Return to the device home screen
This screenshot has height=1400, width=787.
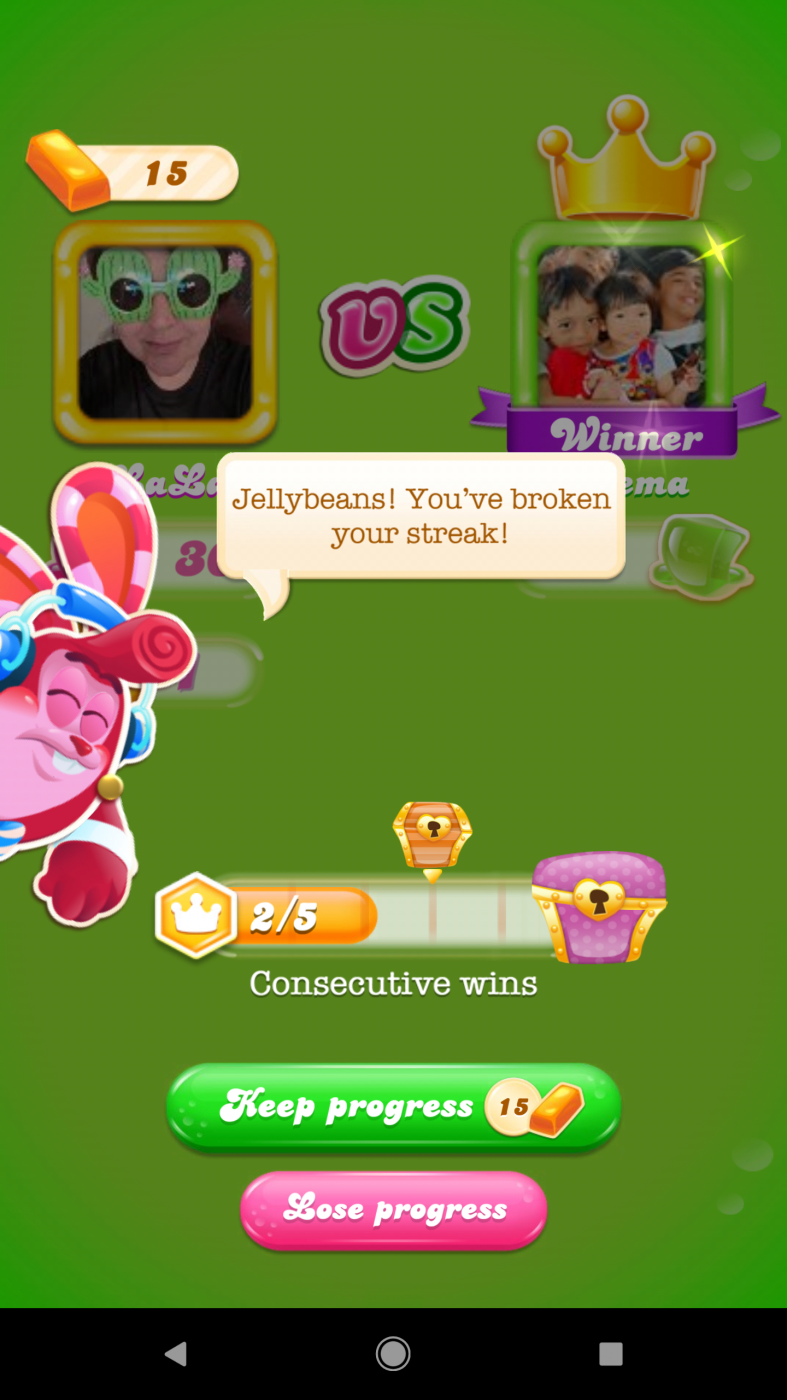tap(393, 1354)
